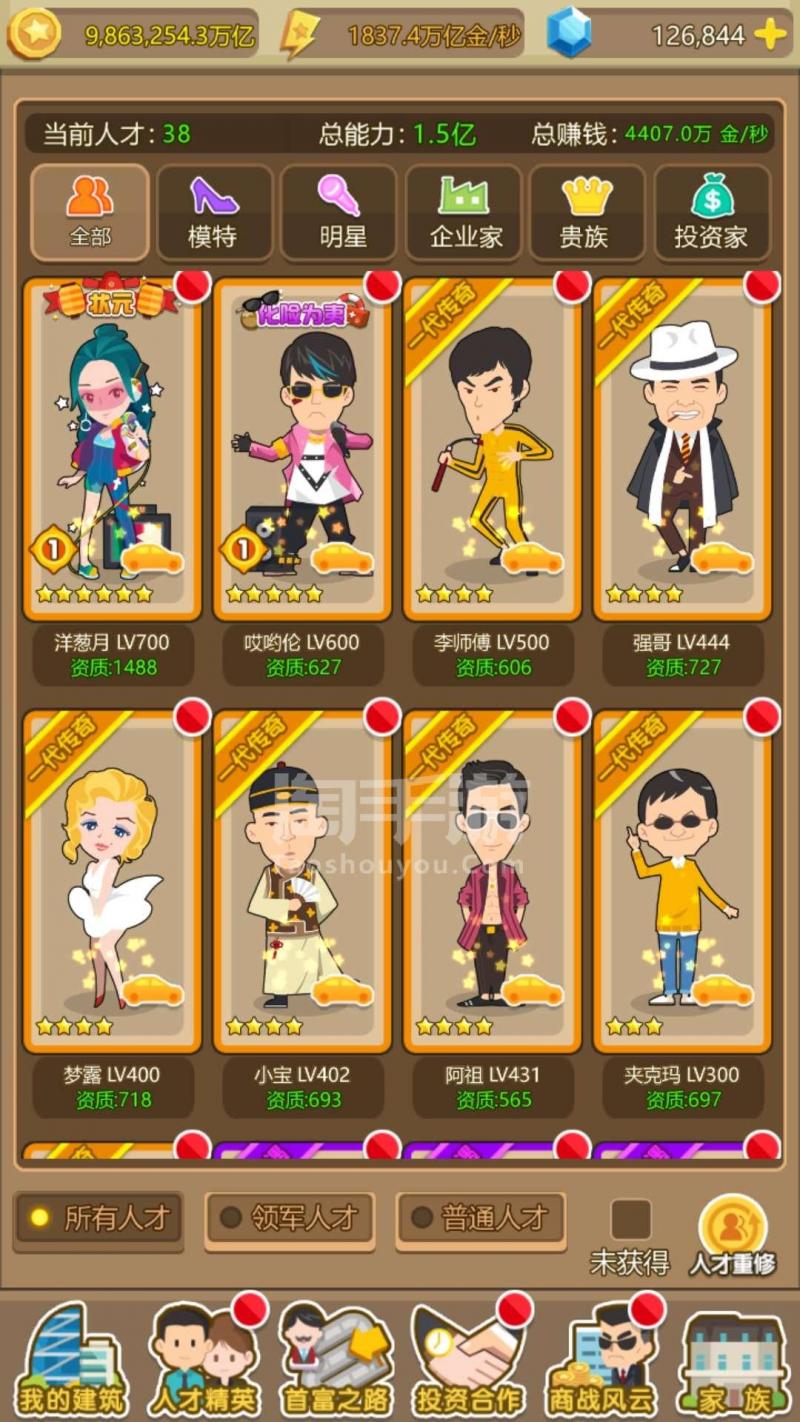Switch to the 企业家 category tab
The image size is (800, 1422).
tap(464, 212)
